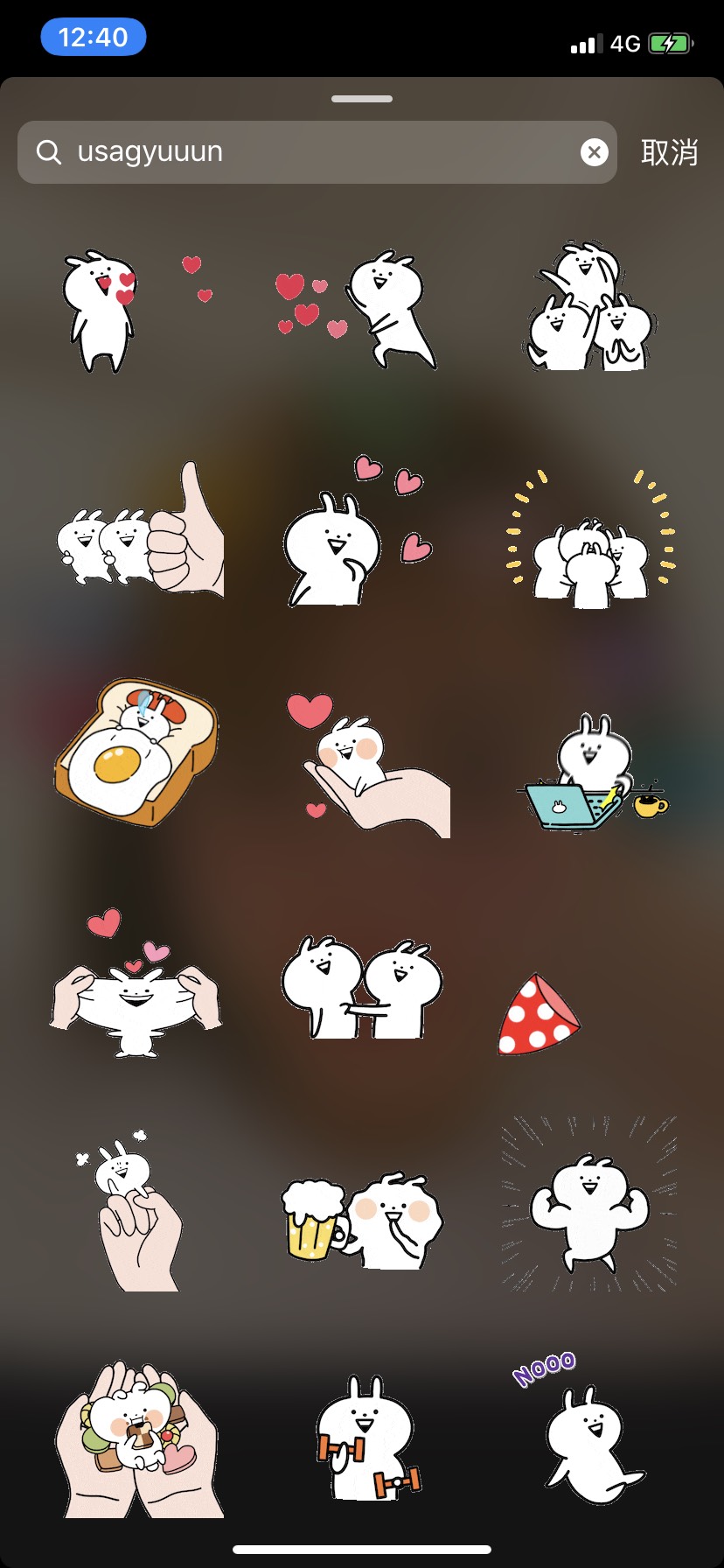Tap the usagyuuun search field
This screenshot has height=1568, width=724.
click(x=315, y=152)
